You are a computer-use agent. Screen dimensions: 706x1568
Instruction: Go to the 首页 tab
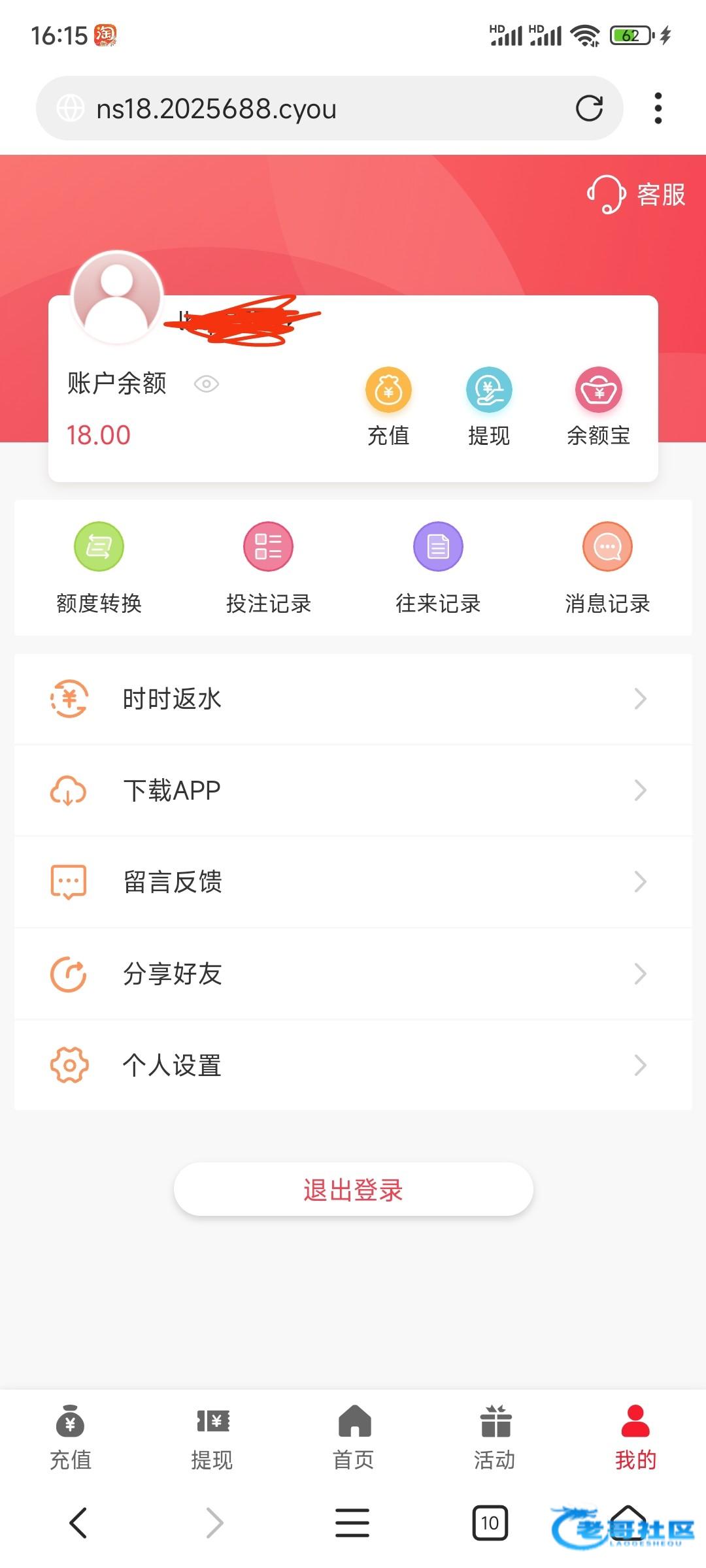pyautogui.click(x=354, y=1437)
